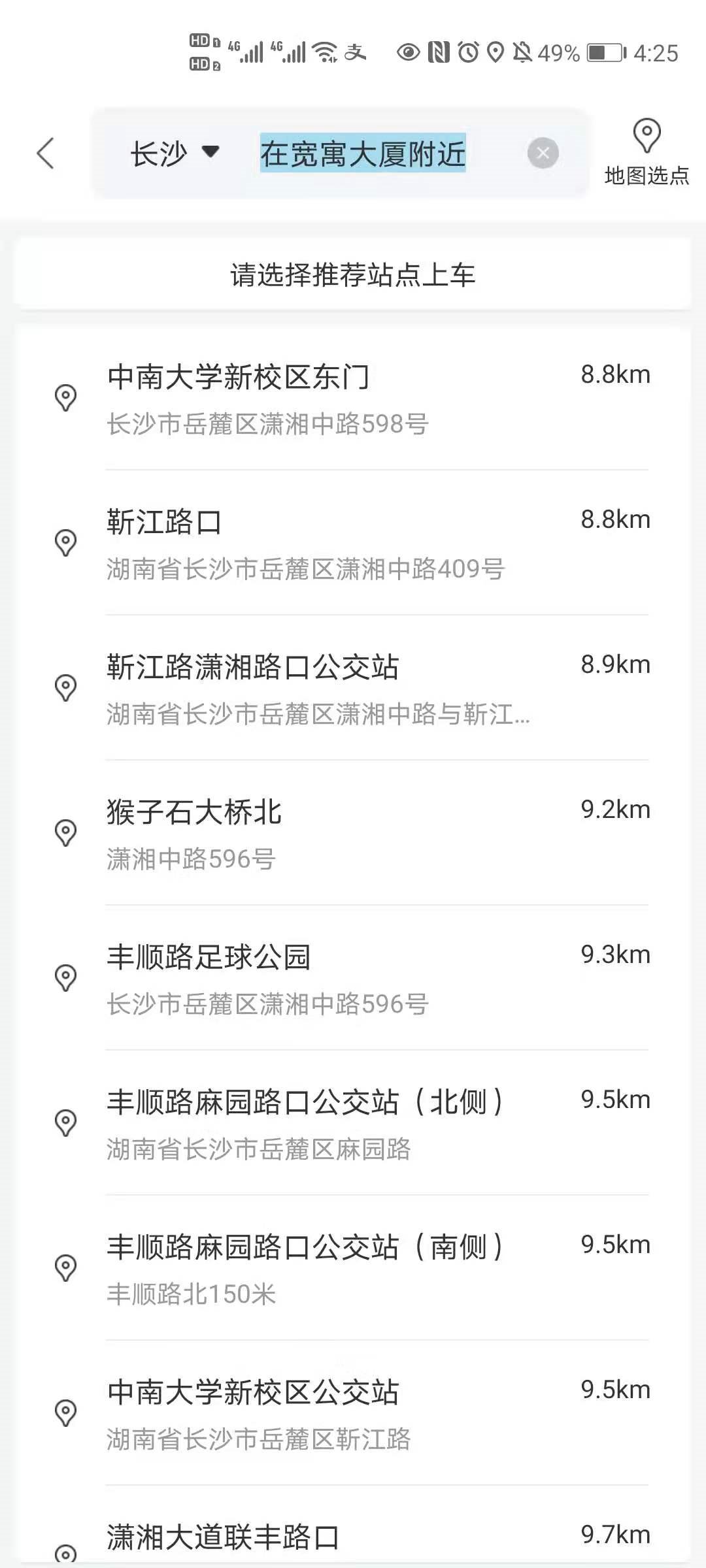706x1568 pixels.
Task: Go back using the top-left arrow
Action: click(46, 154)
